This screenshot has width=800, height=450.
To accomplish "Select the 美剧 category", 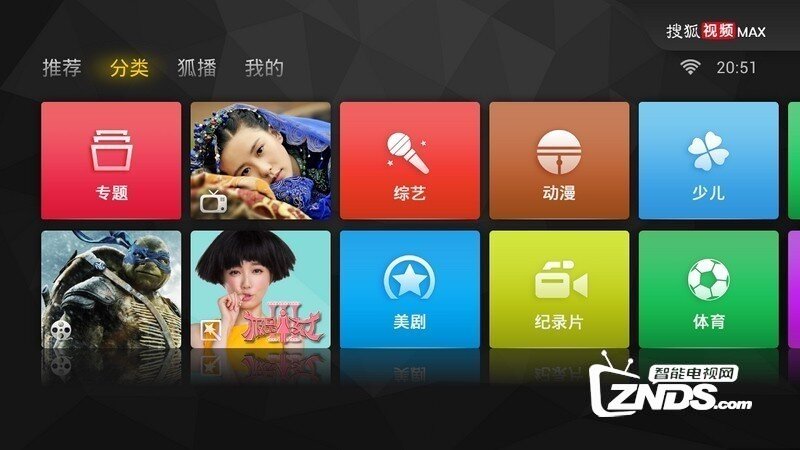I will [x=409, y=289].
